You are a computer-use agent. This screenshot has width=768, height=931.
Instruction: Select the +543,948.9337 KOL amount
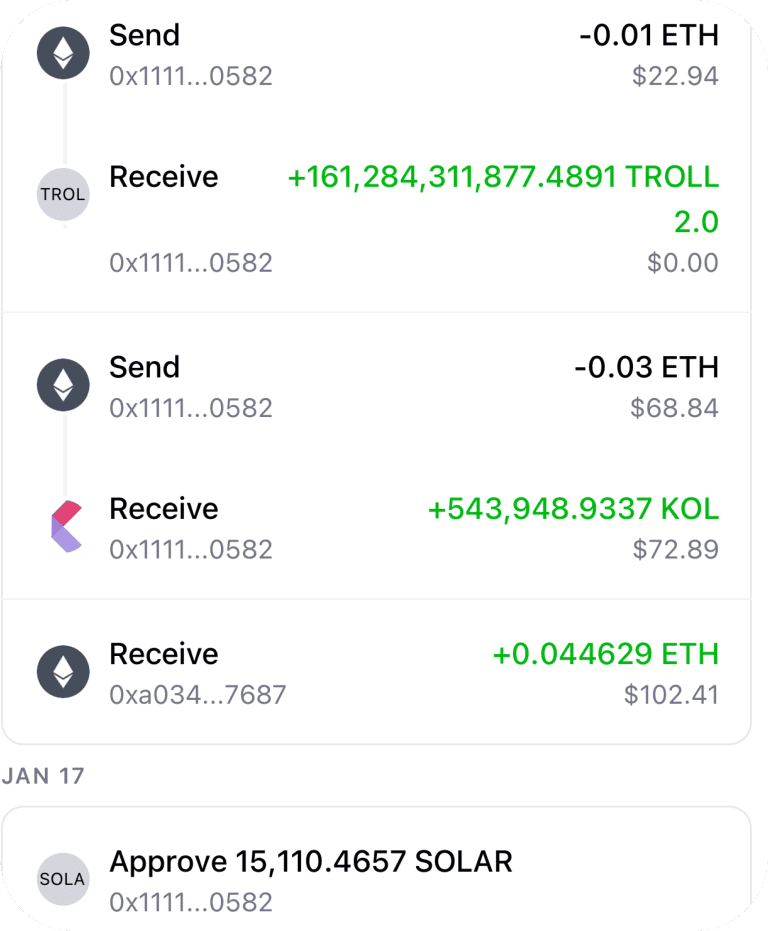[573, 508]
